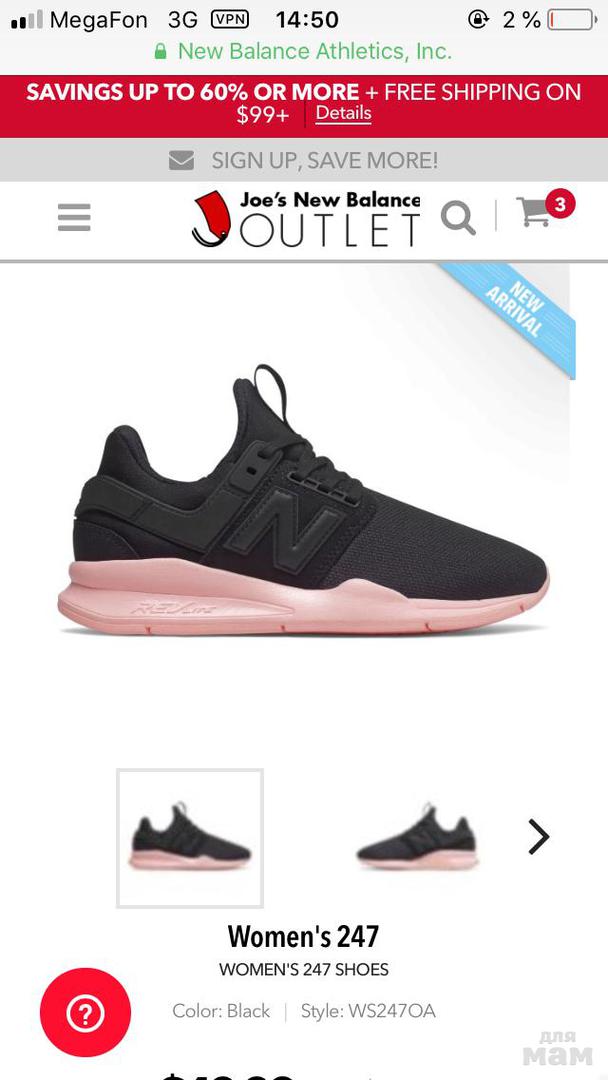The width and height of the screenshot is (608, 1080).
Task: Go to Joe's New Balance Outlet home
Action: (x=307, y=218)
